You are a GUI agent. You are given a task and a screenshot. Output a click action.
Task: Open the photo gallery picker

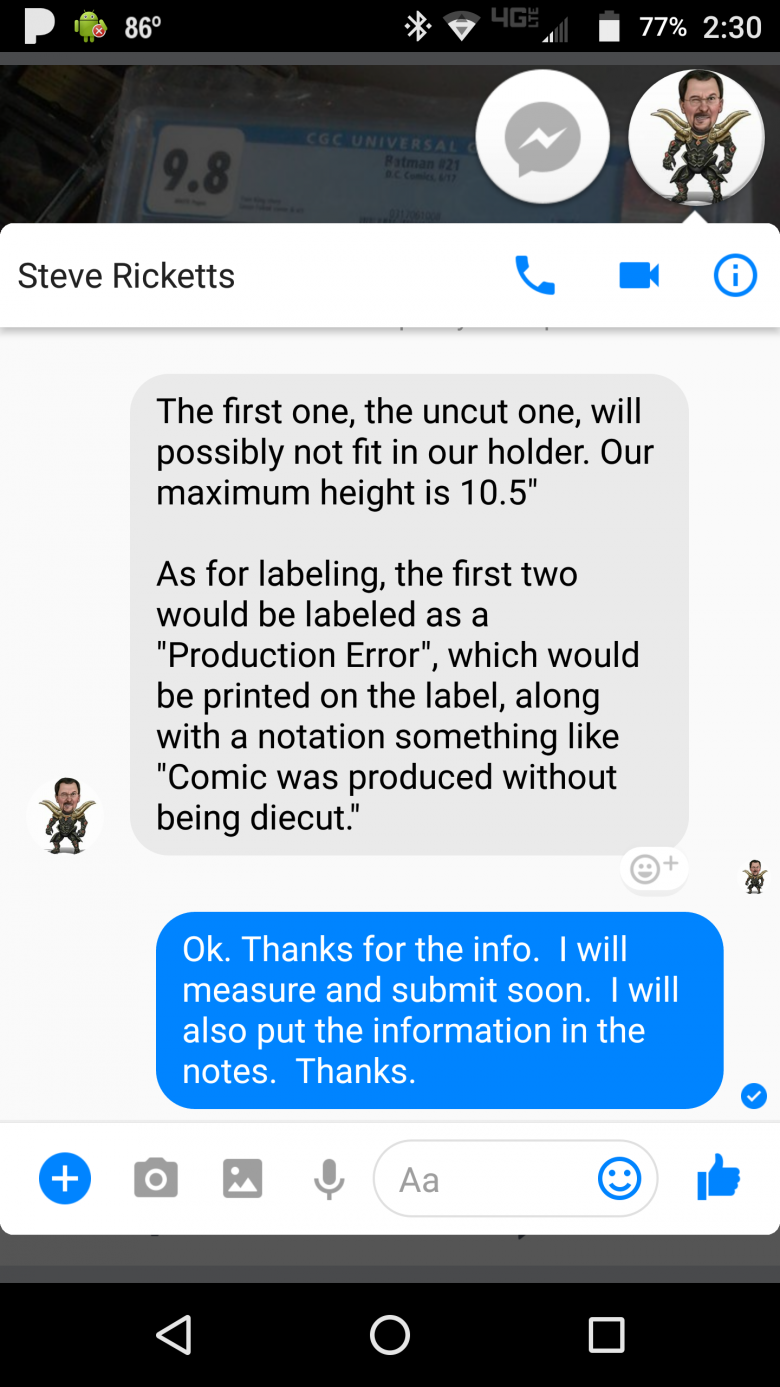click(x=242, y=1179)
